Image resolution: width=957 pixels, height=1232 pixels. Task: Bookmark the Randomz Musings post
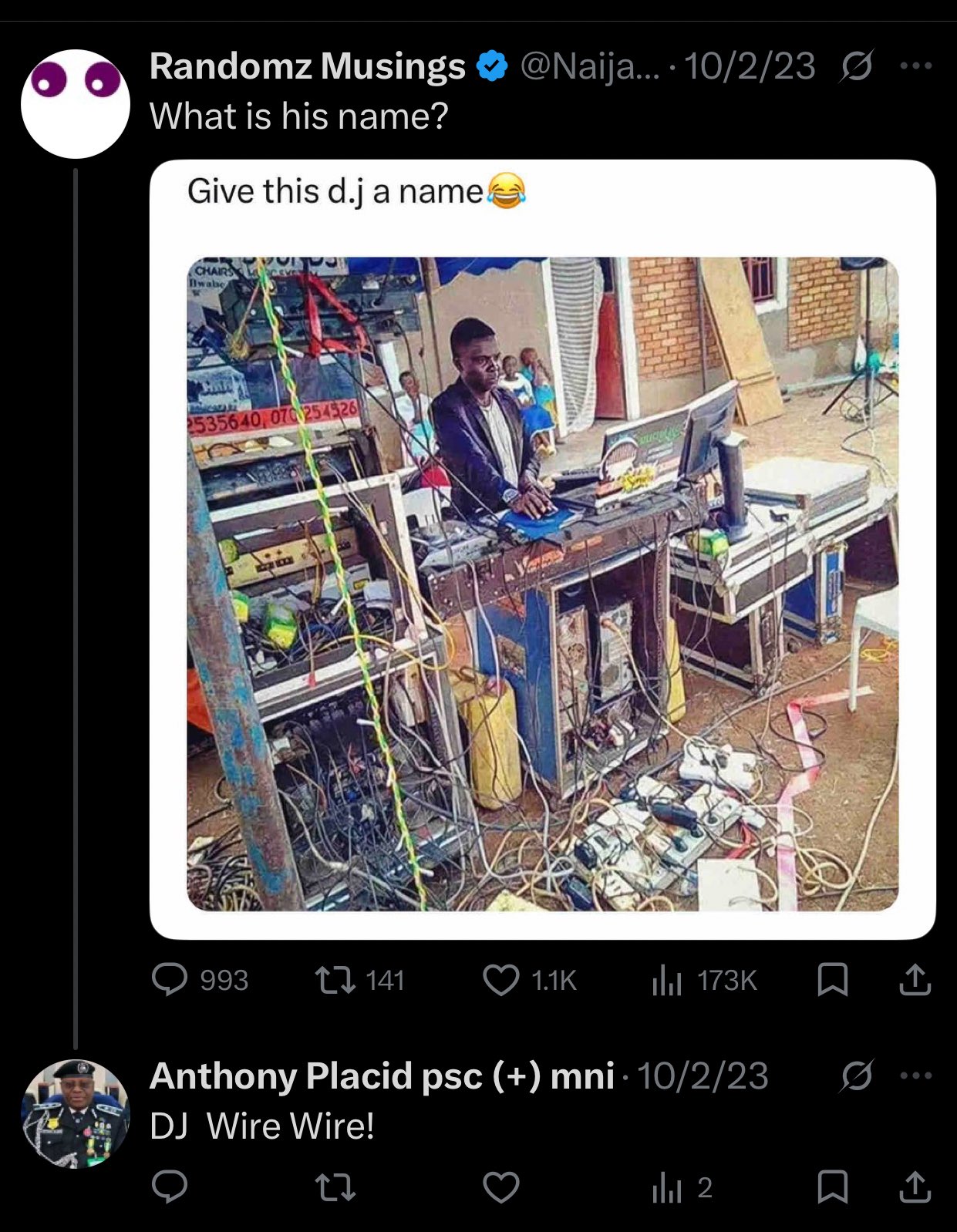(832, 980)
